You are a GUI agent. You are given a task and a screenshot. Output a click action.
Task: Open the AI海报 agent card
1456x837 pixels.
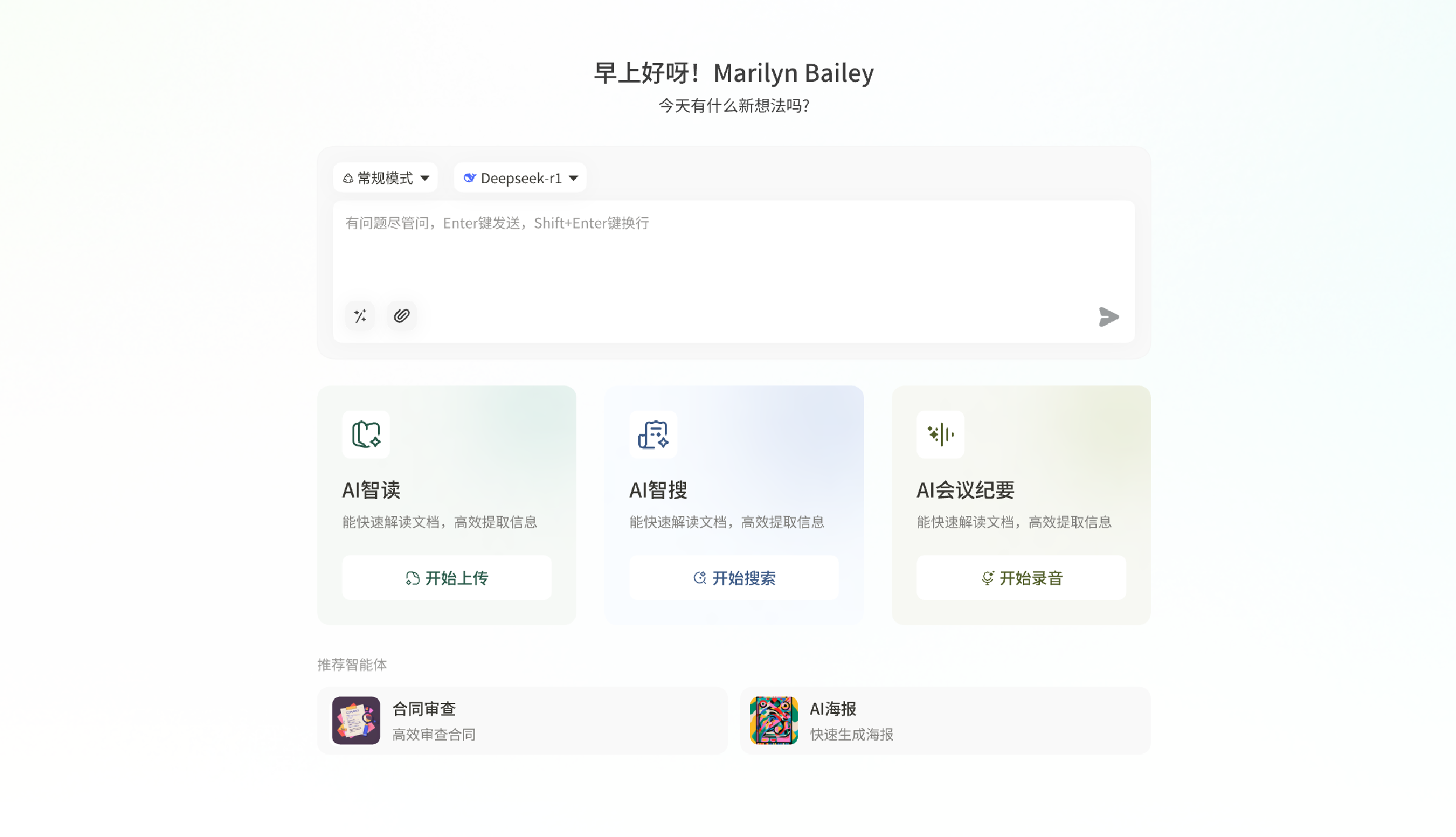(x=945, y=721)
